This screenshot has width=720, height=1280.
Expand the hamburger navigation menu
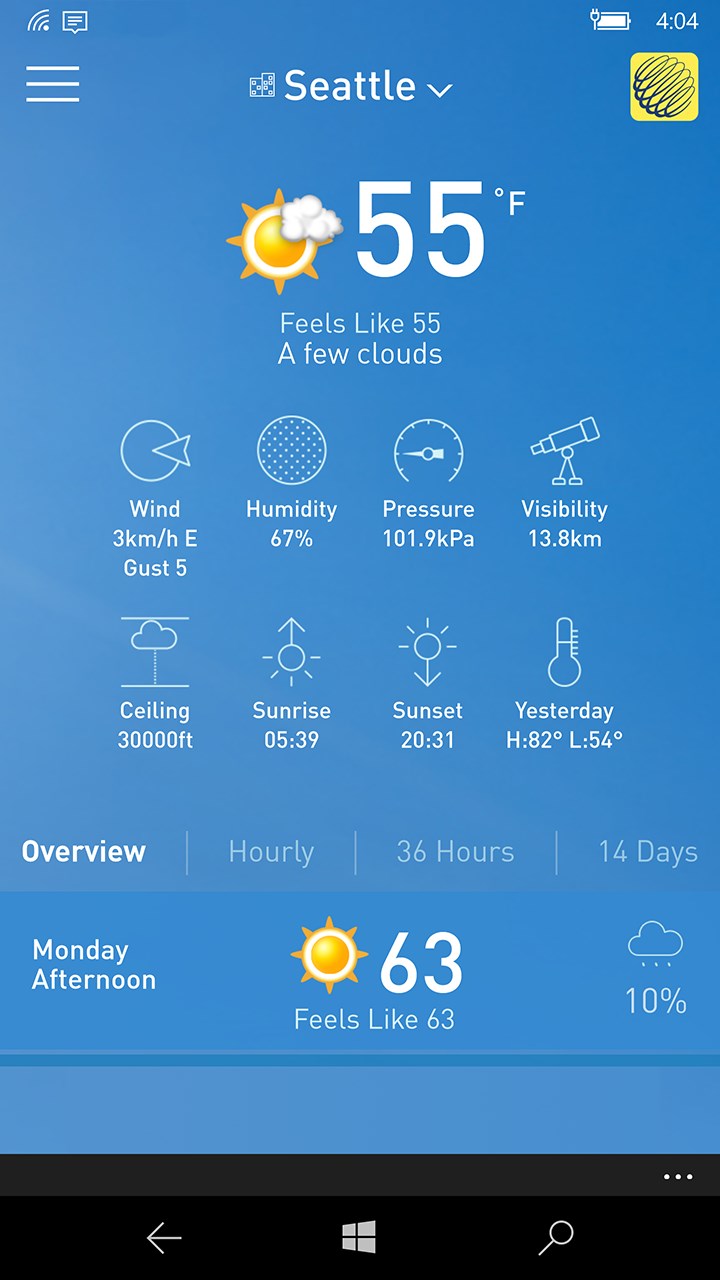(x=52, y=85)
